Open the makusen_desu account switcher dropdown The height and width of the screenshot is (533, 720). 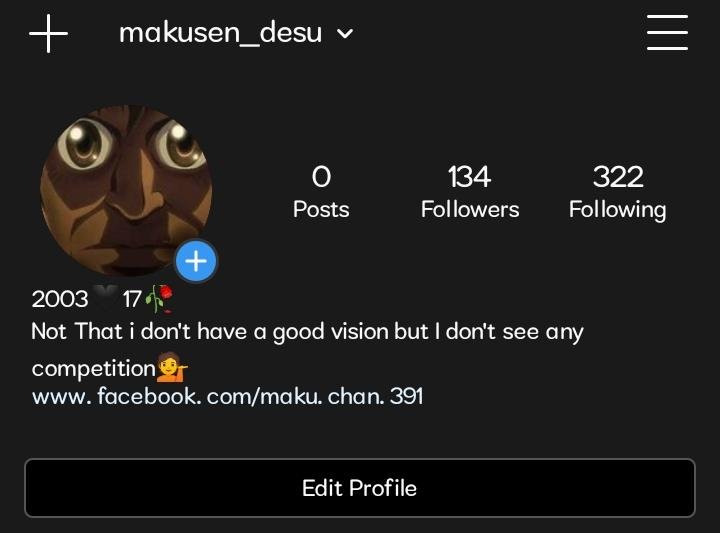point(236,33)
